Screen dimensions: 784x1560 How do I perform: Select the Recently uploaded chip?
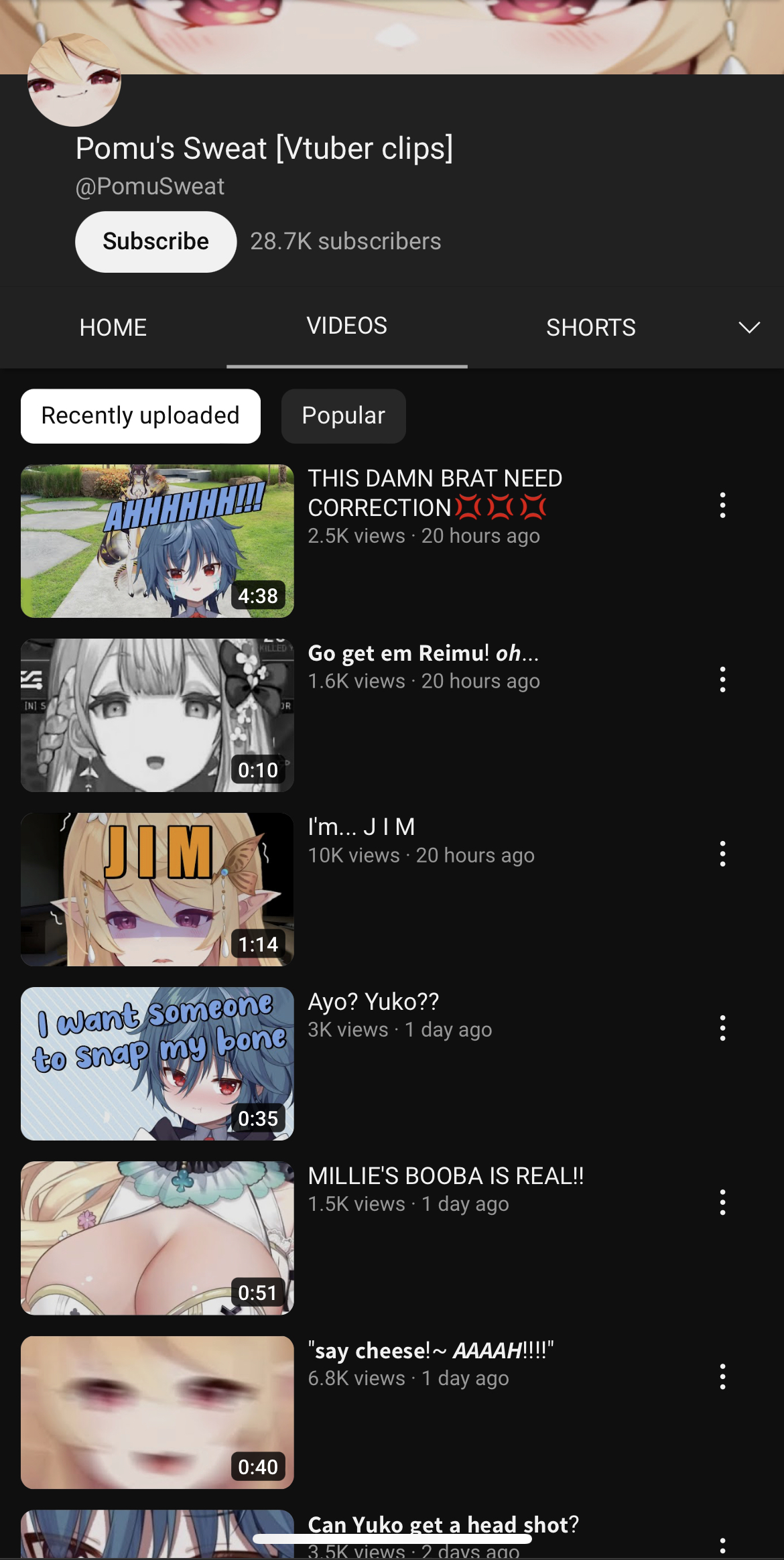coord(141,416)
